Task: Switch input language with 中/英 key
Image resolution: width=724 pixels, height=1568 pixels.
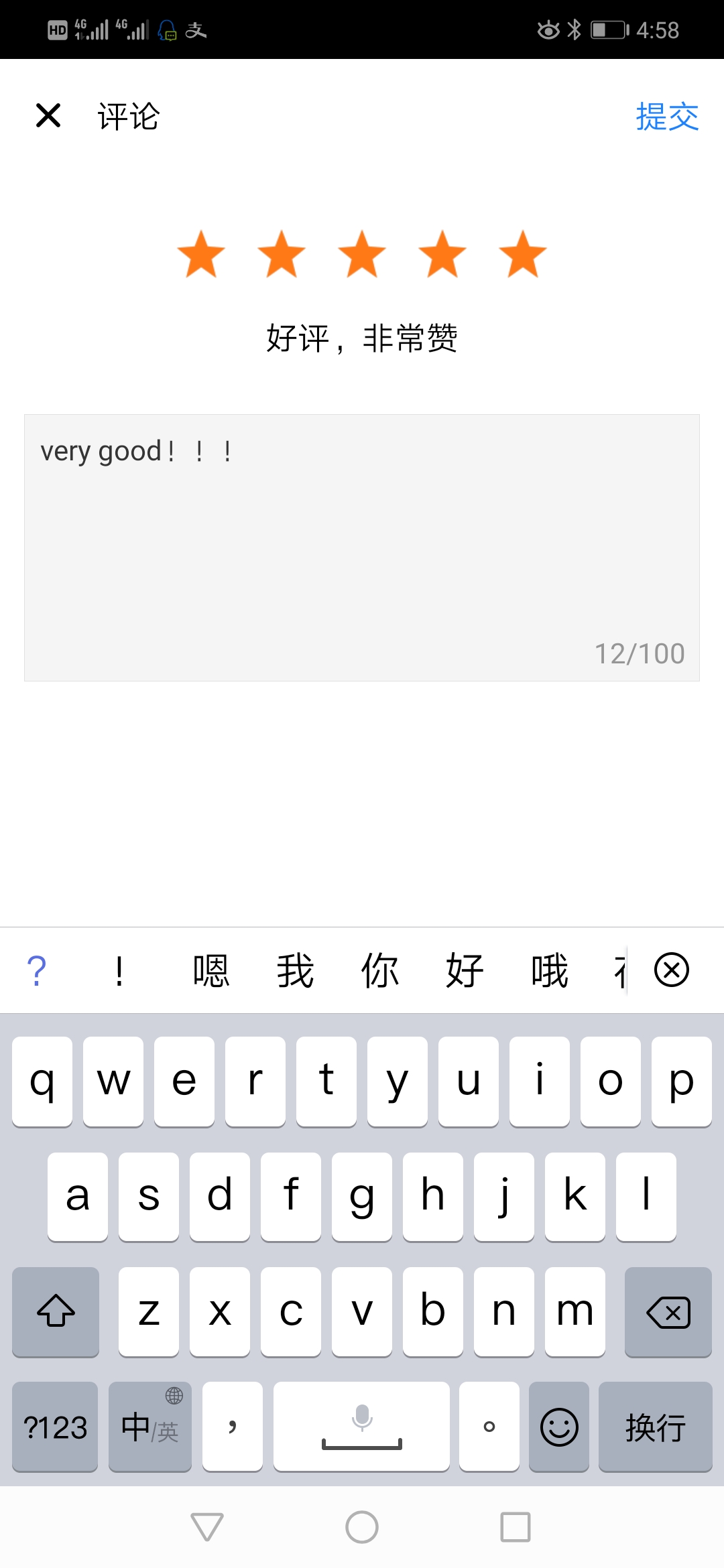Action: (x=150, y=1427)
